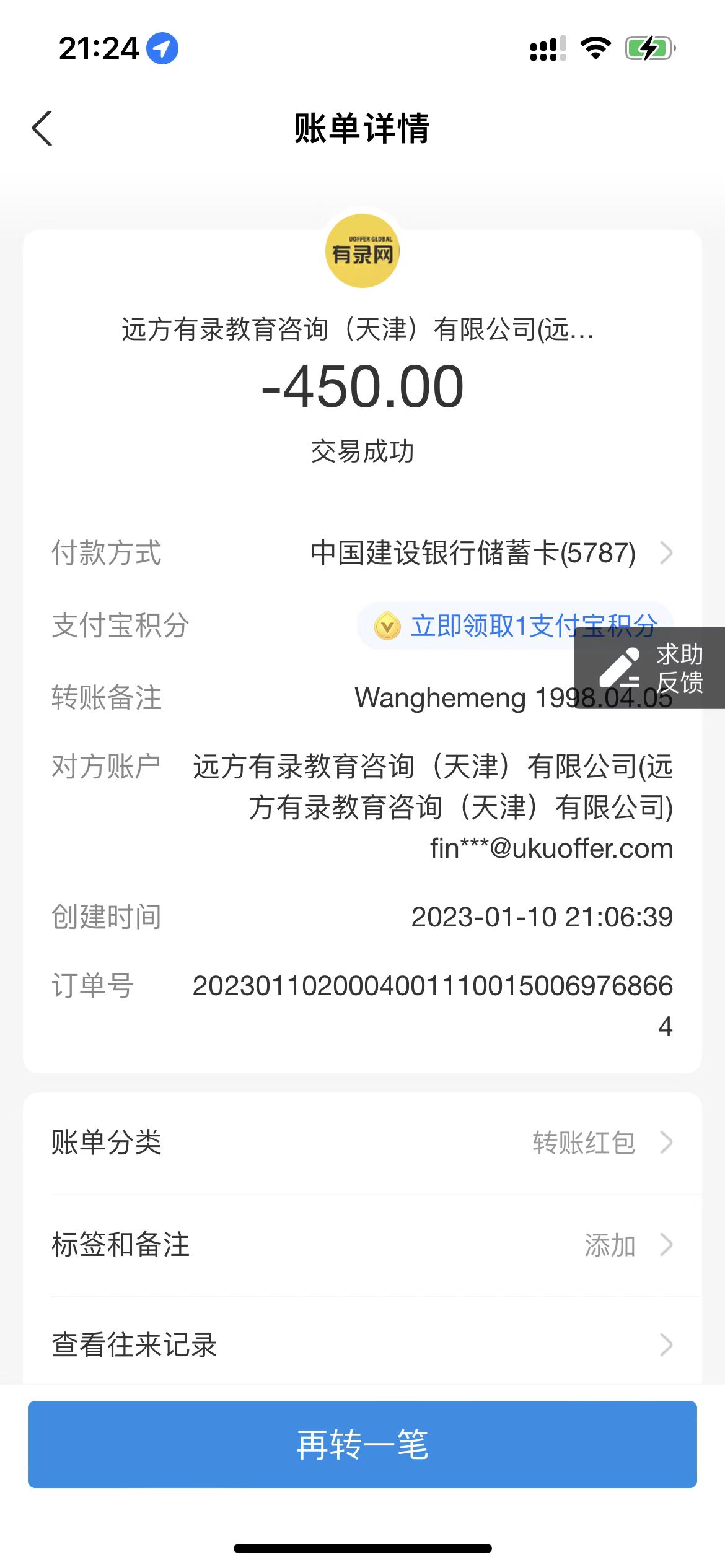
Task: Open 查看往来记录 history
Action: pos(362,1345)
